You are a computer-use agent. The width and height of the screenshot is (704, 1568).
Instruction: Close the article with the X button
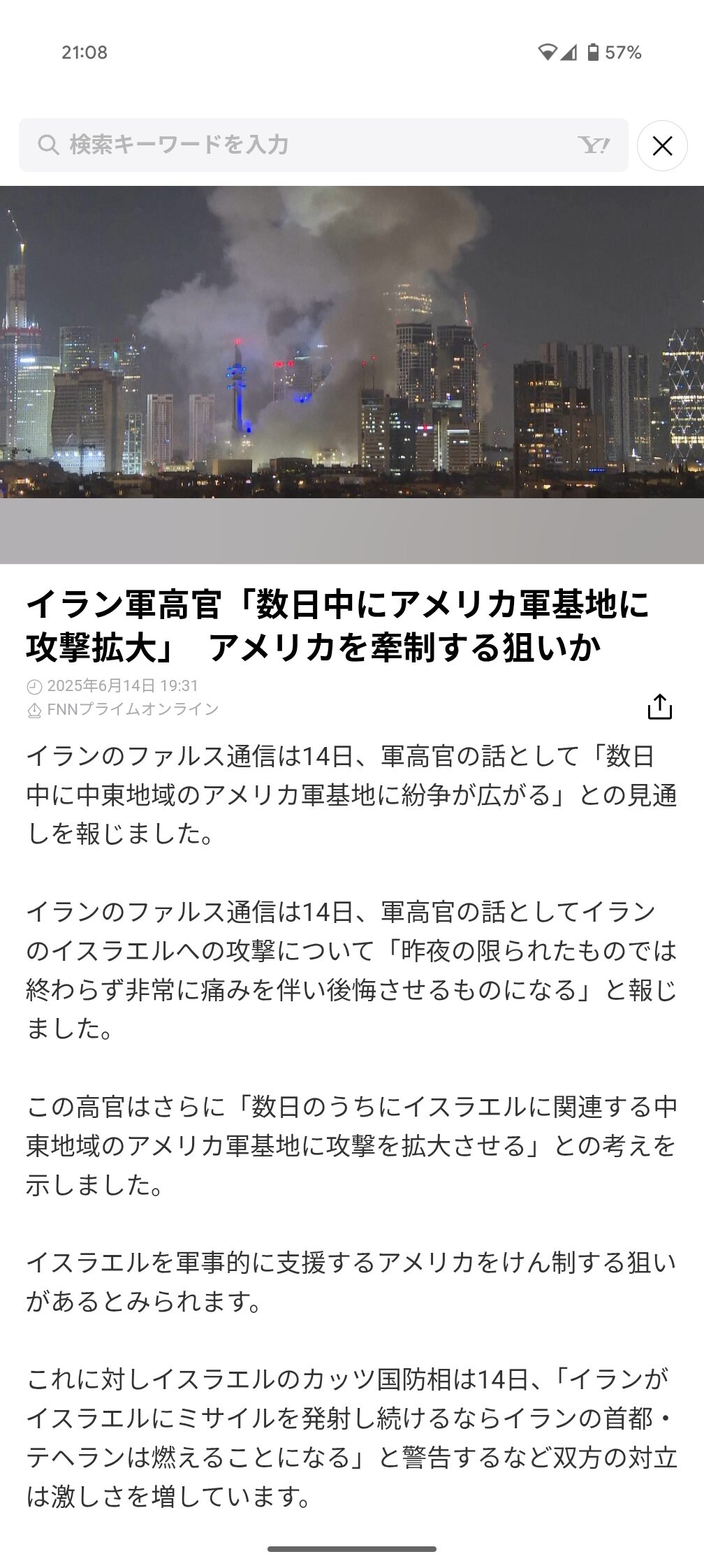point(662,145)
